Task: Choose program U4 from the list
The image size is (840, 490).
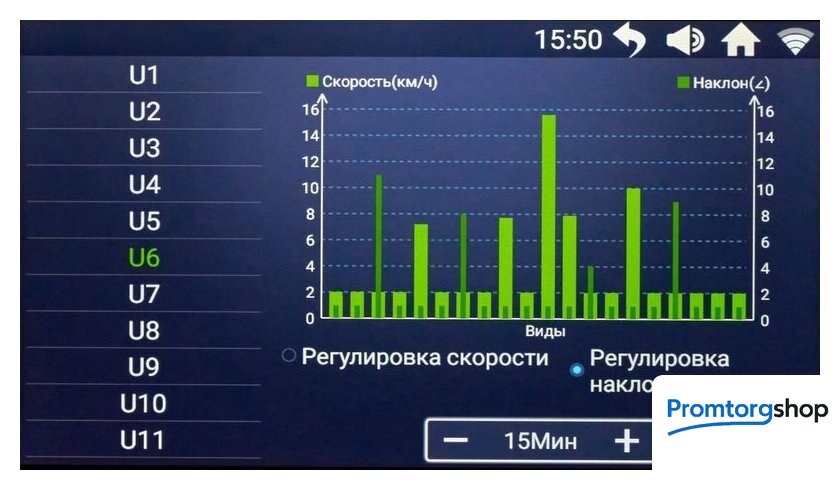Action: [144, 185]
